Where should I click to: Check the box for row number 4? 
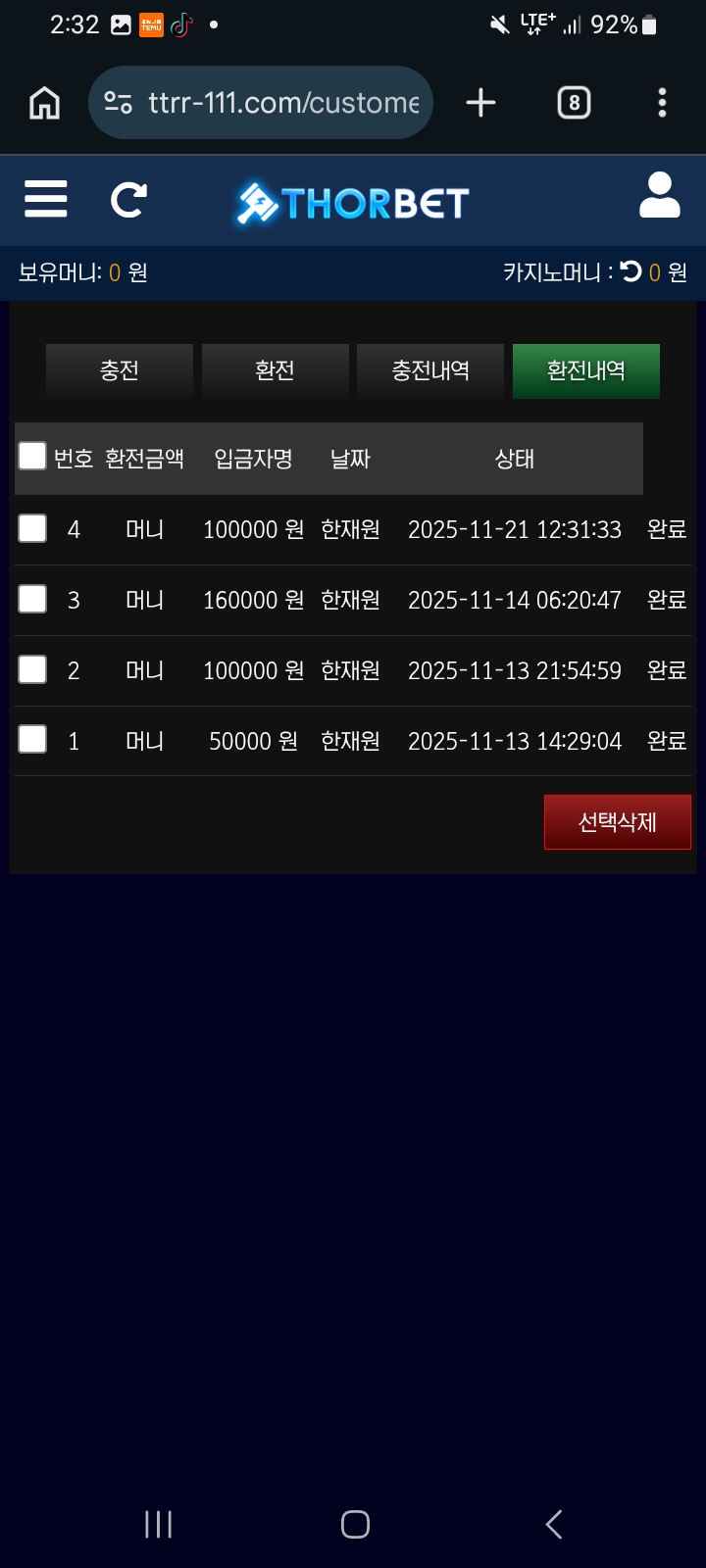coord(32,528)
